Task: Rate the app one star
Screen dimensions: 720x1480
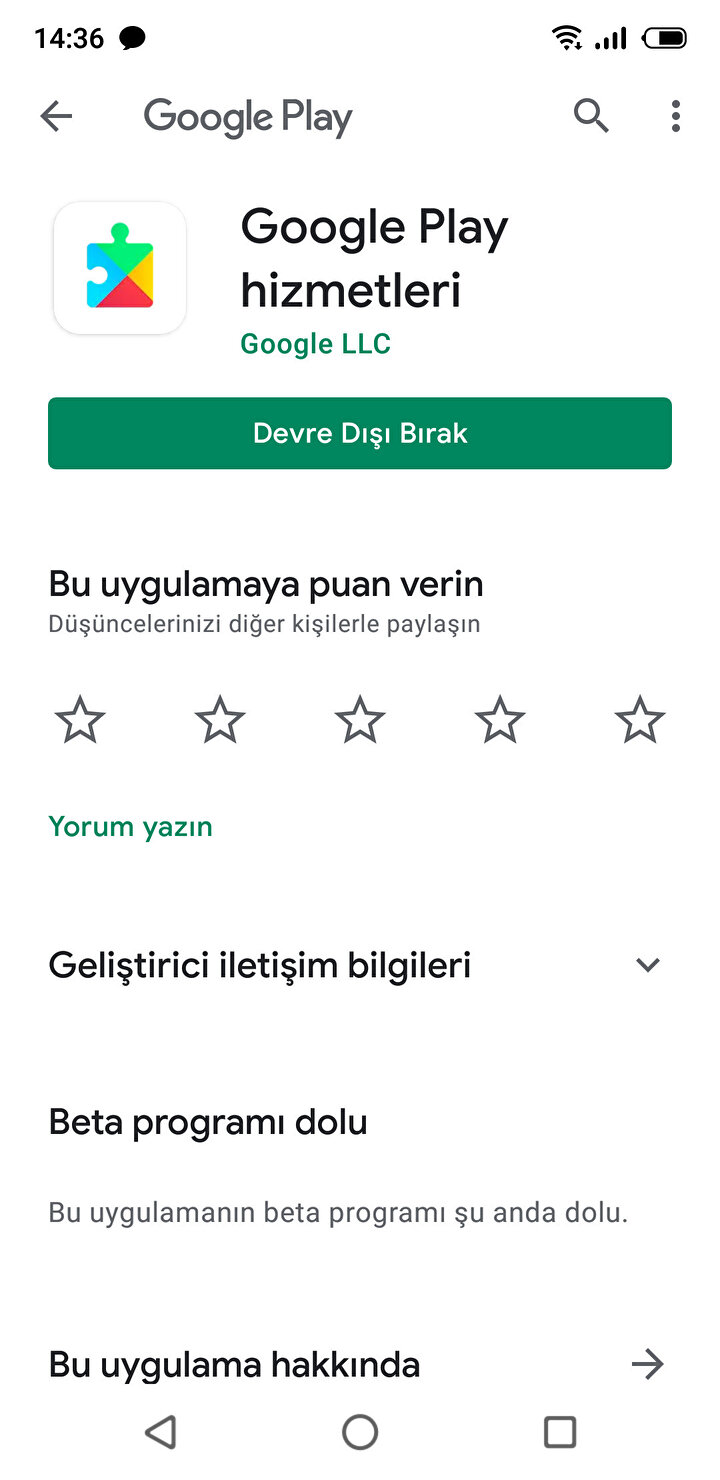Action: tap(80, 720)
